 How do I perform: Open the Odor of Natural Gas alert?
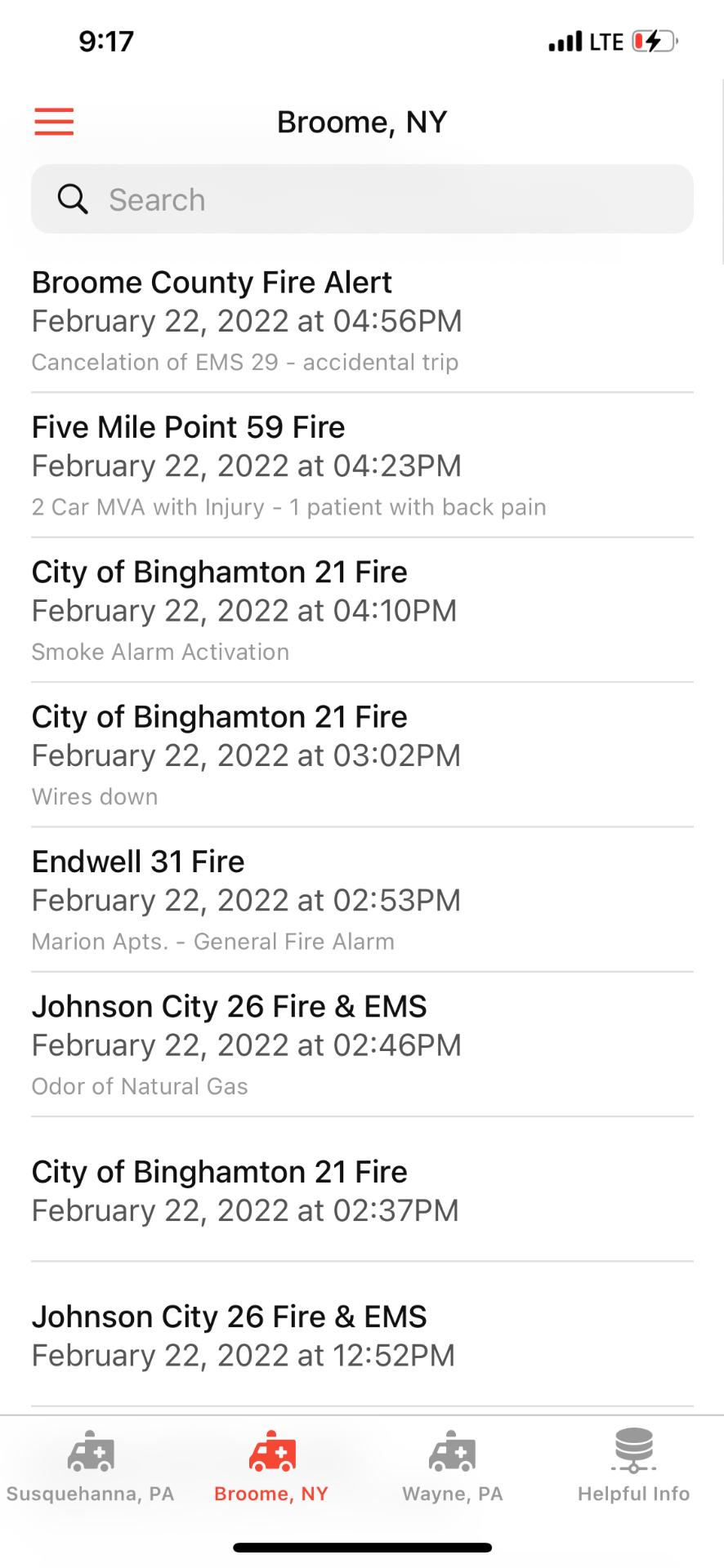[x=362, y=1045]
